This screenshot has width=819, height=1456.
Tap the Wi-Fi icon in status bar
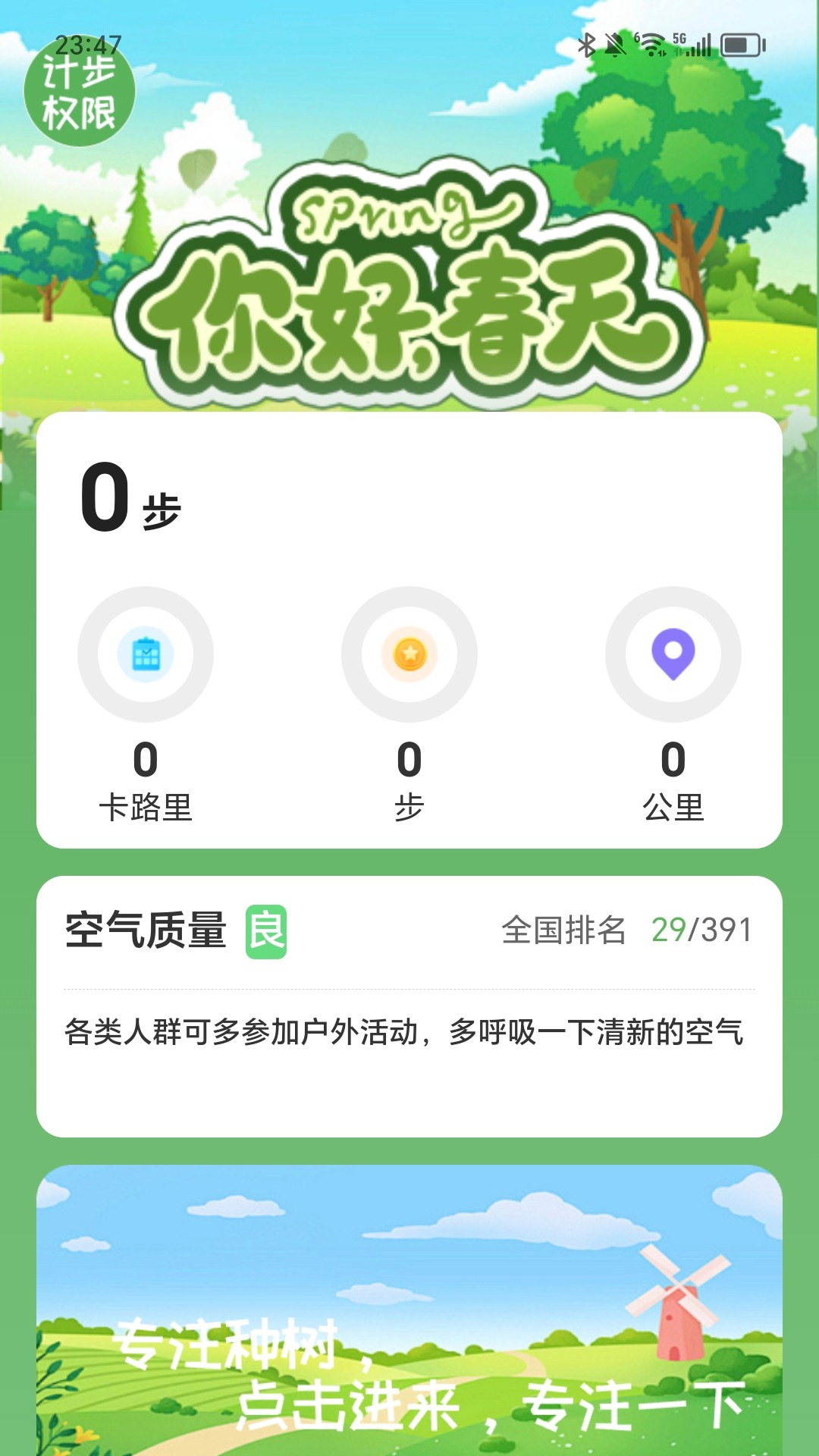[649, 43]
